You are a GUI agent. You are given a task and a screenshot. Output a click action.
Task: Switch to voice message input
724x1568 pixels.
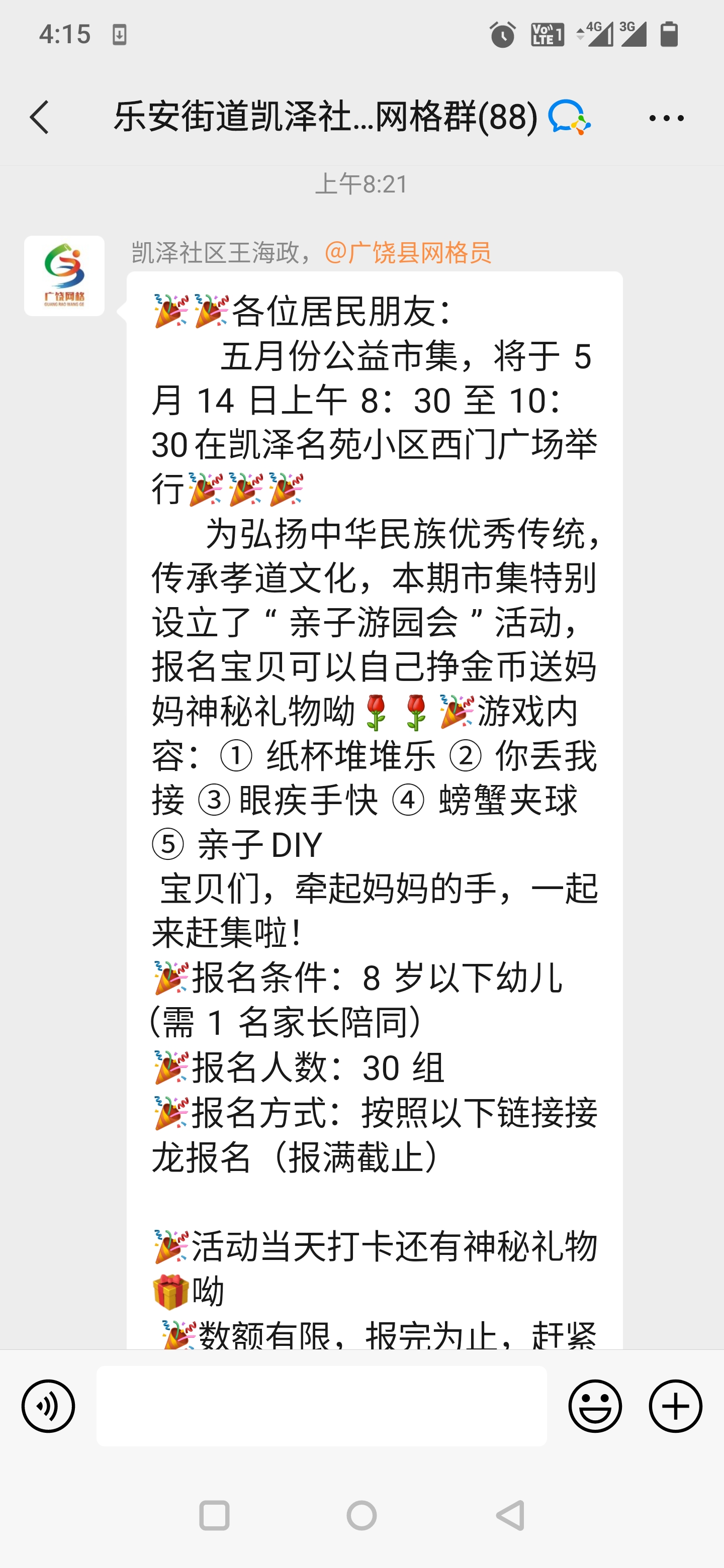48,1406
